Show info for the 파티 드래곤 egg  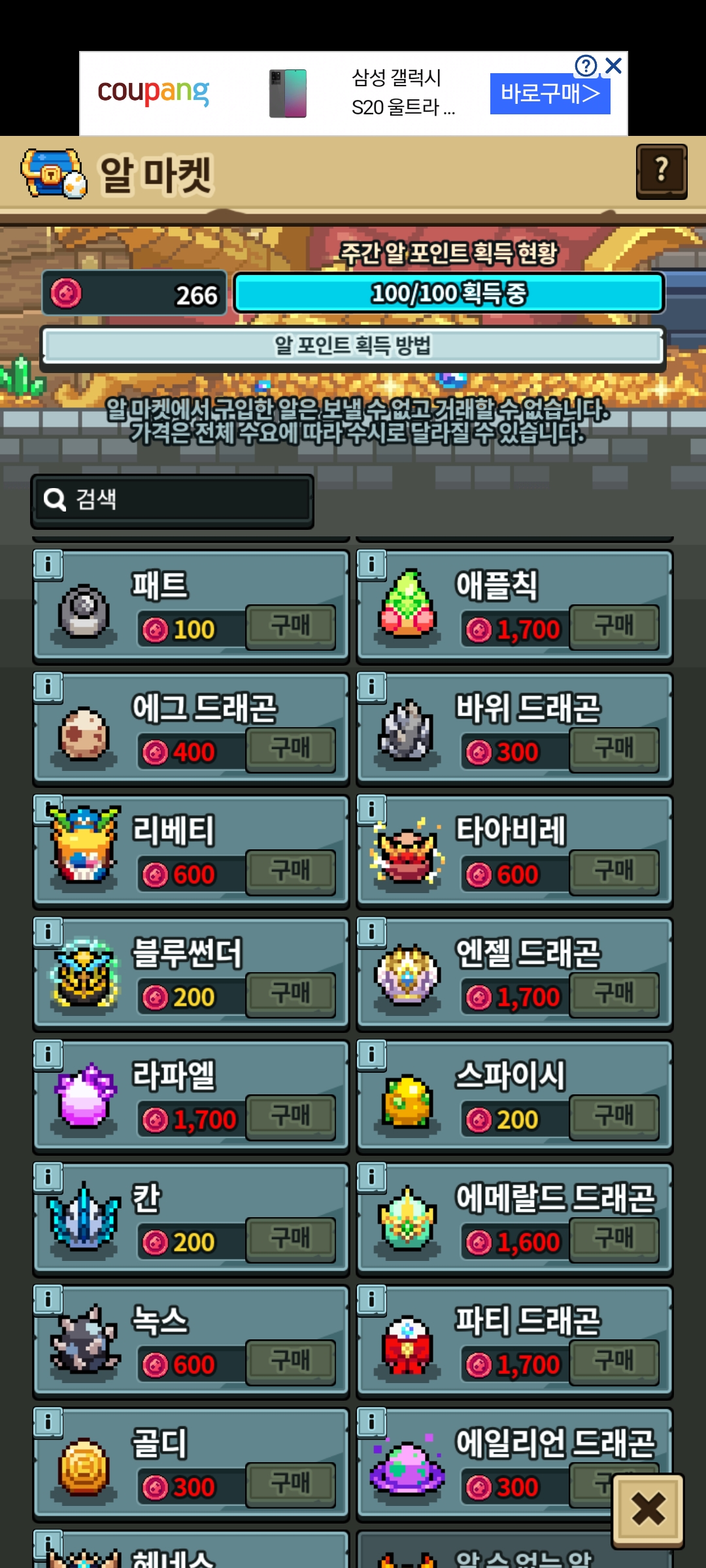(x=371, y=1299)
